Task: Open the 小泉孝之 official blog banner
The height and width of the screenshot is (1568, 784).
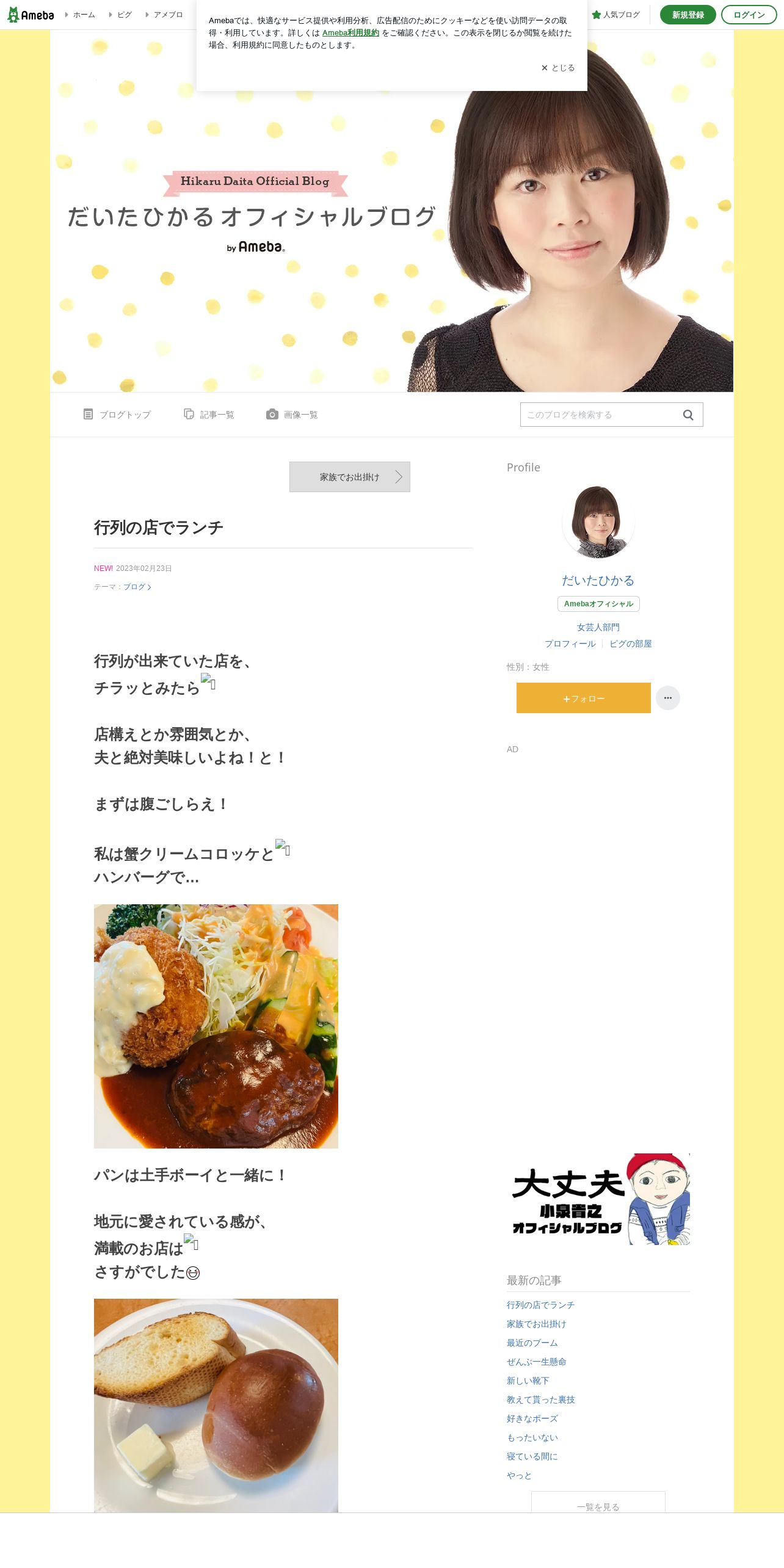Action: (x=598, y=1199)
